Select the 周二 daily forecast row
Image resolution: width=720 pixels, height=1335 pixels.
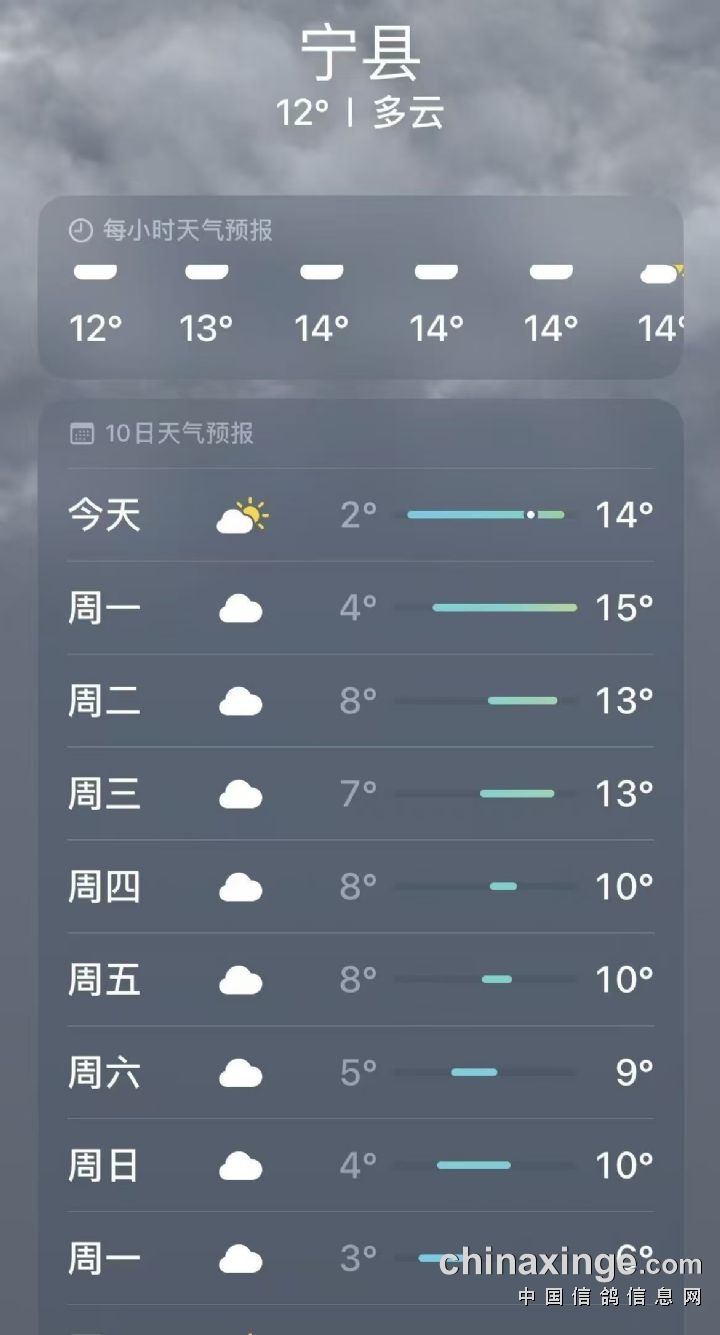pos(360,701)
